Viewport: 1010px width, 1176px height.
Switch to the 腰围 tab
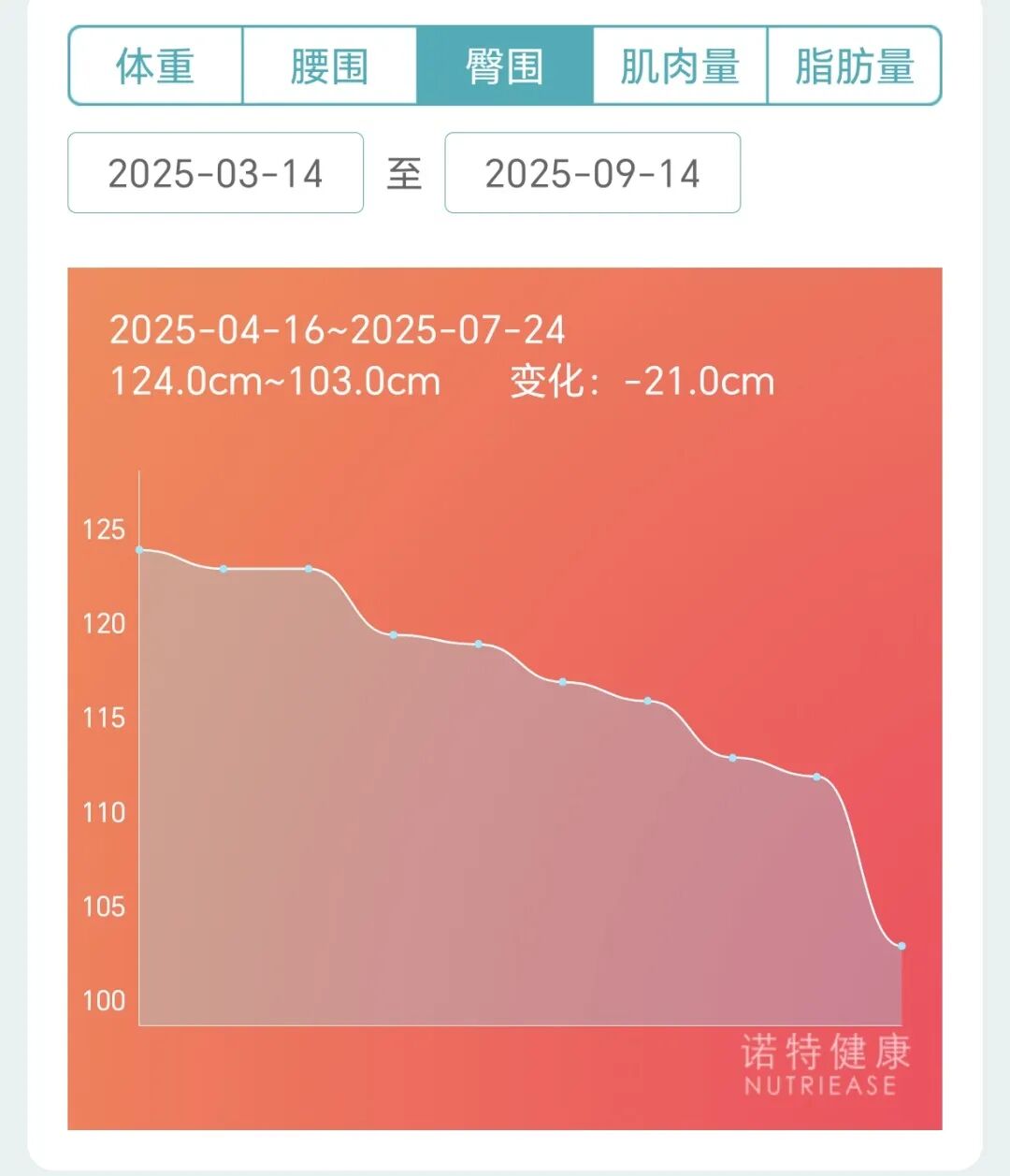pyautogui.click(x=329, y=66)
